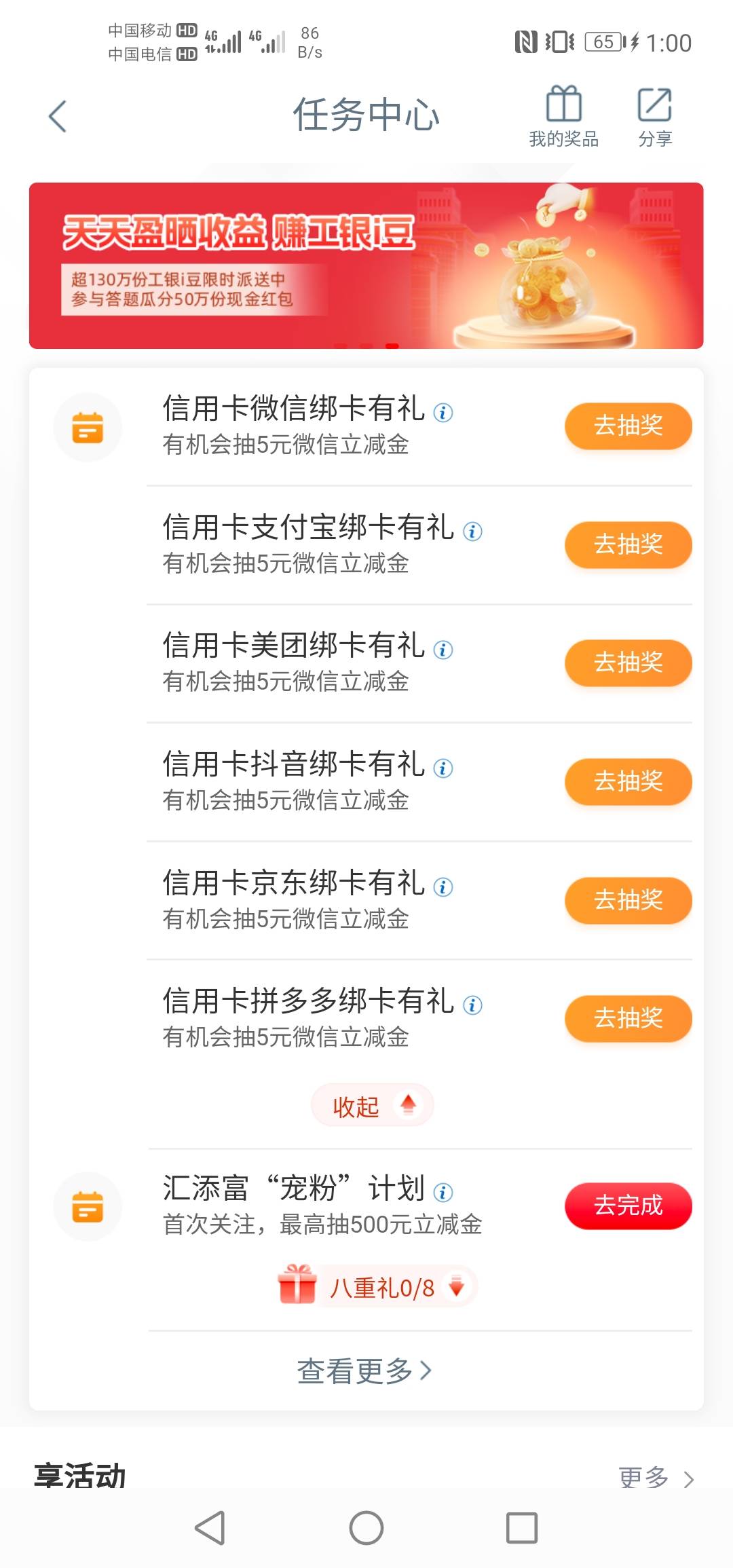Tap 去抽奖 for 信用卡拼多多绑卡有礼
The height and width of the screenshot is (1568, 733).
click(x=628, y=1018)
